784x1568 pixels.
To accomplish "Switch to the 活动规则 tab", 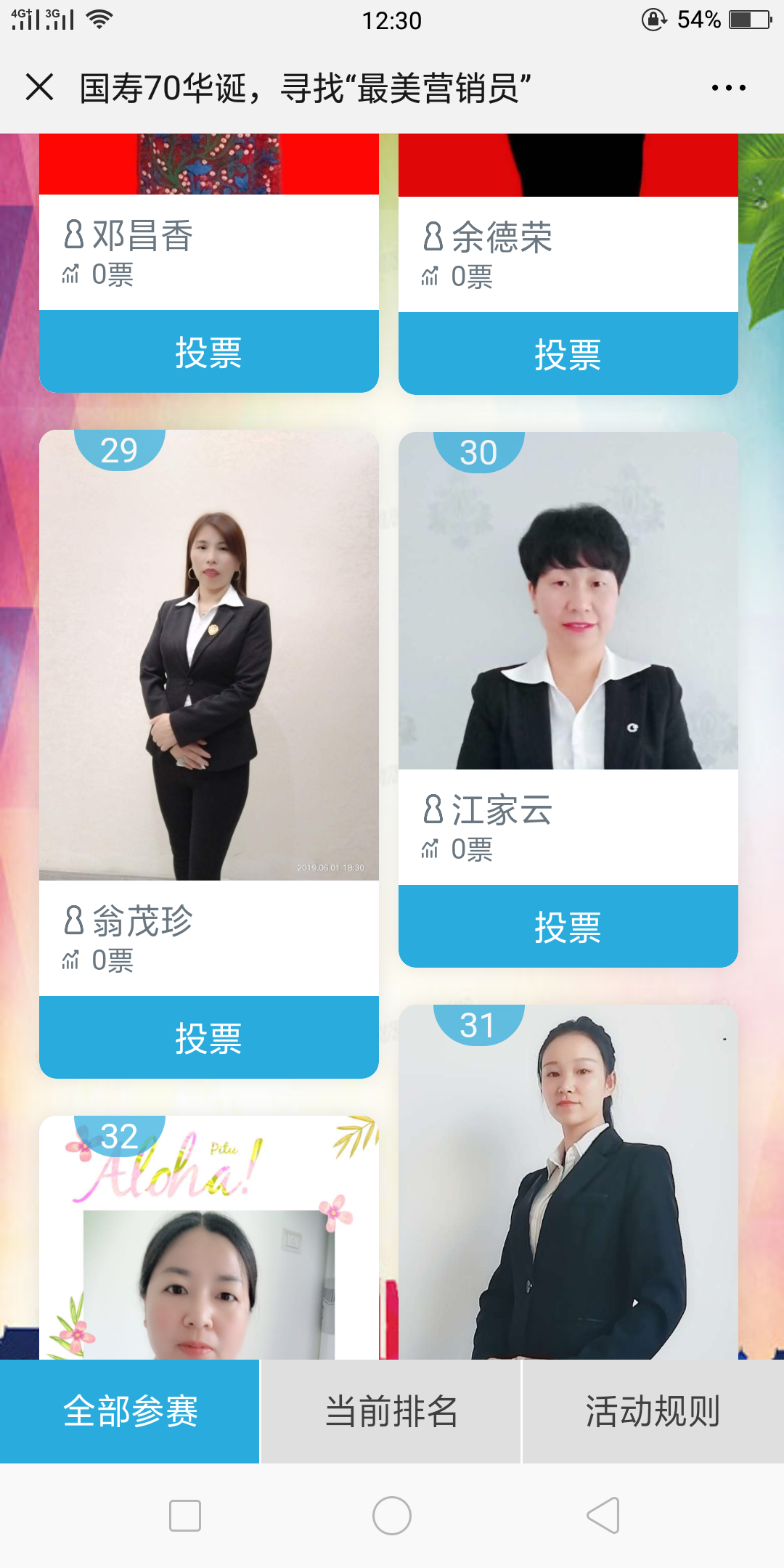I will click(x=653, y=1412).
